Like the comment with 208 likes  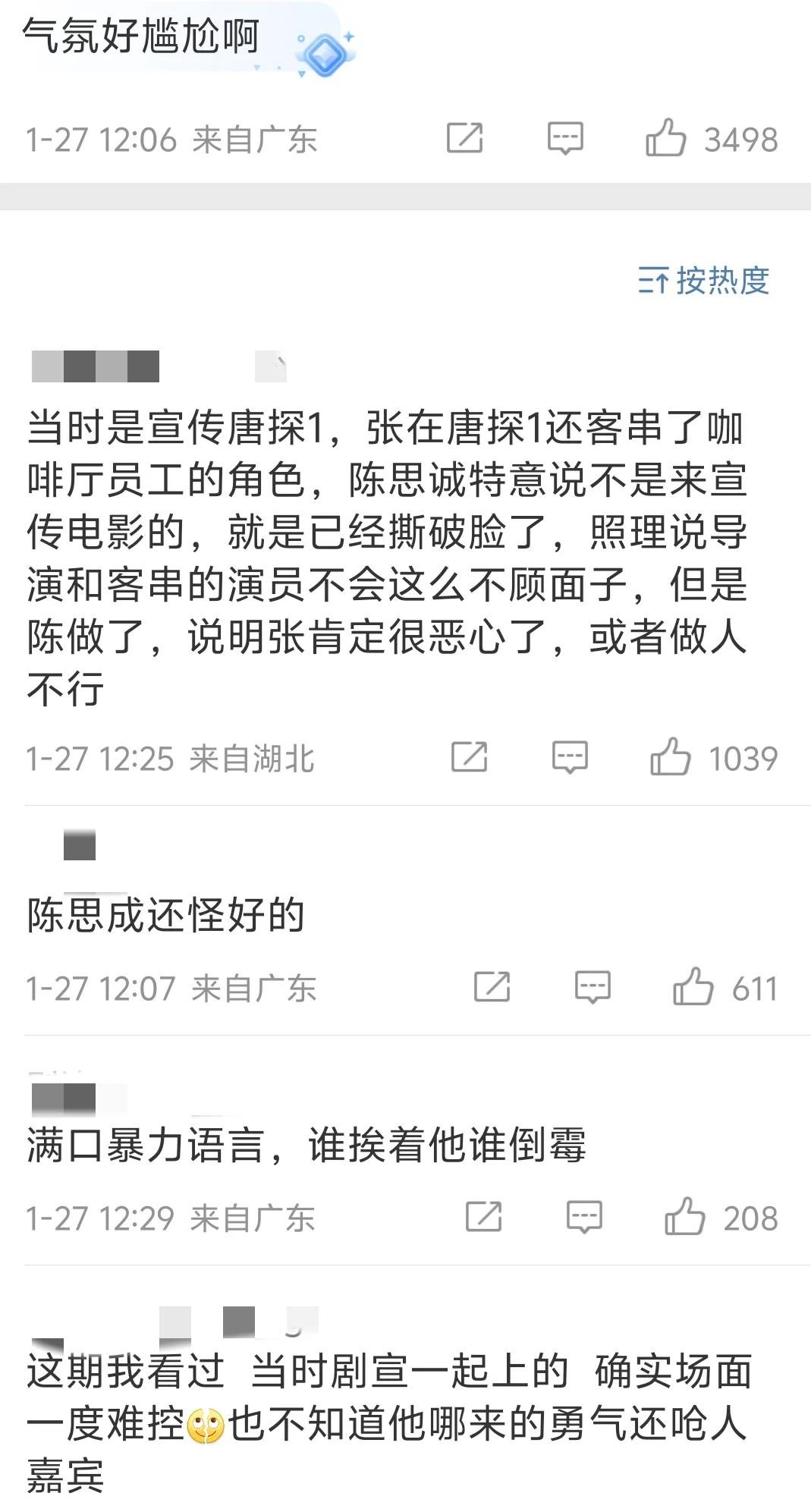(684, 1217)
